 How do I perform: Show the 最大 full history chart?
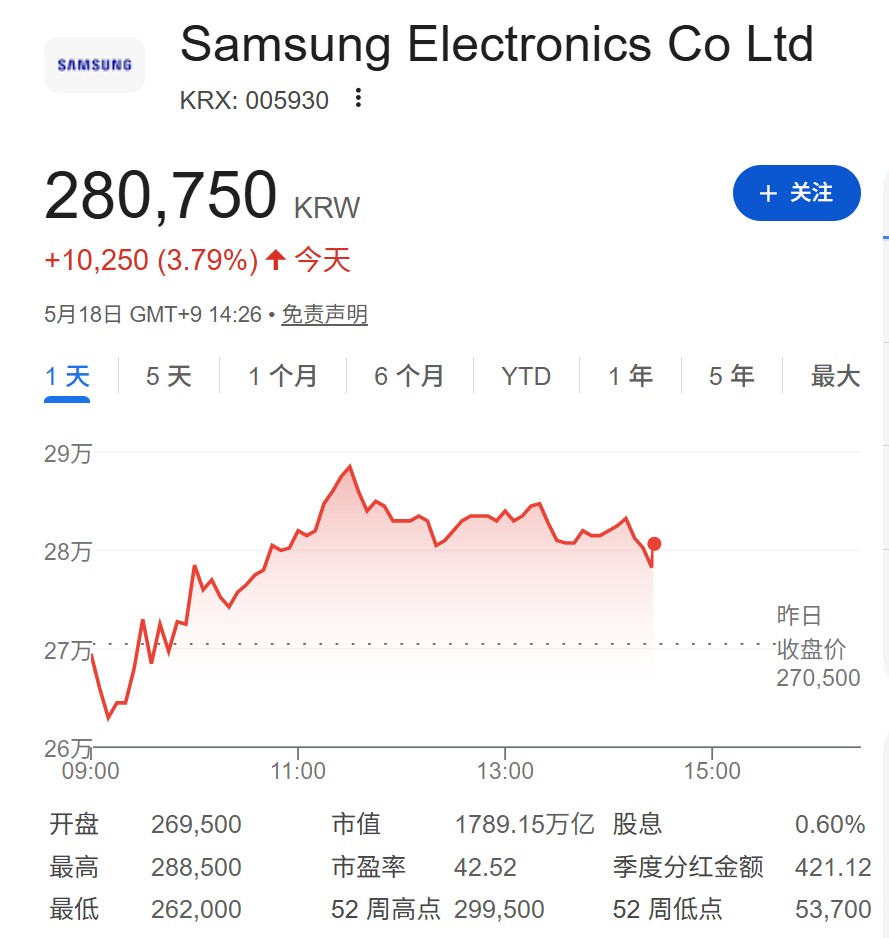tap(835, 377)
